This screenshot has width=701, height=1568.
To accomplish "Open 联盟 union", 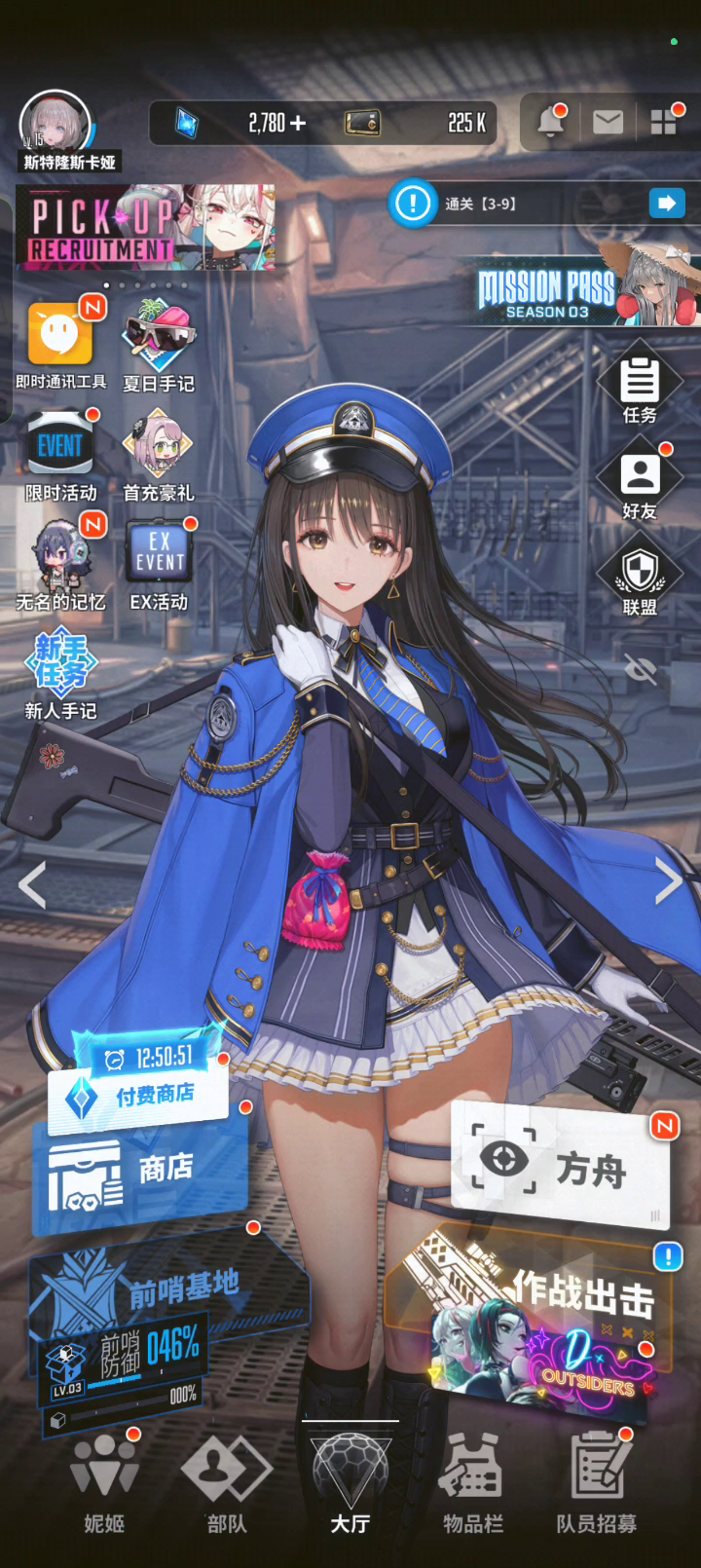I will tap(640, 579).
